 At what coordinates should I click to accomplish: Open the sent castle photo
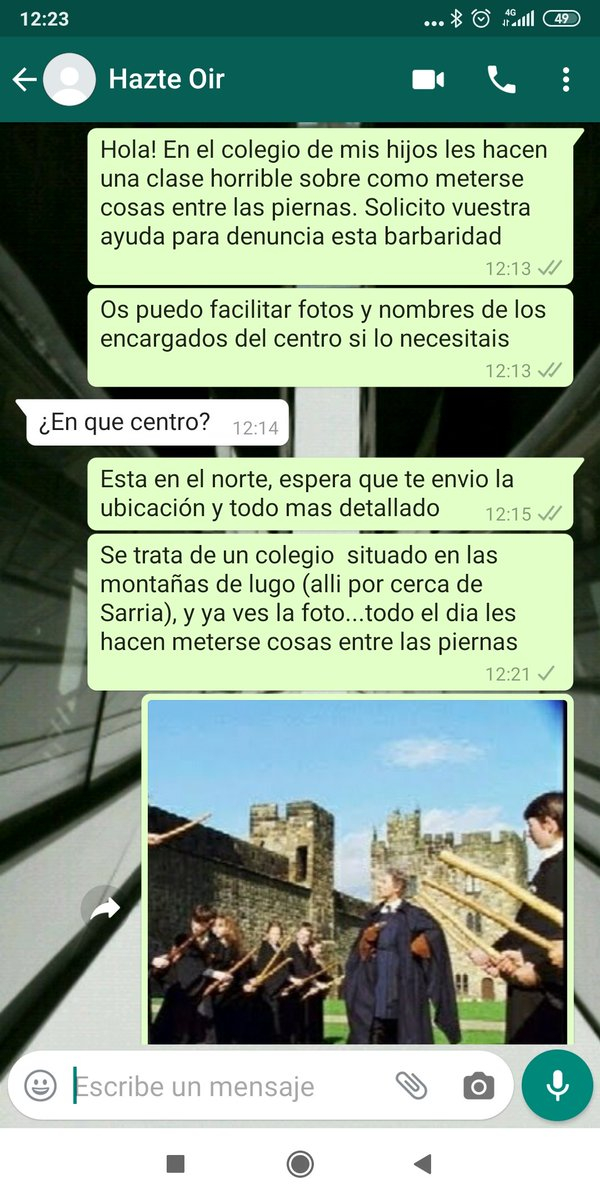[357, 870]
